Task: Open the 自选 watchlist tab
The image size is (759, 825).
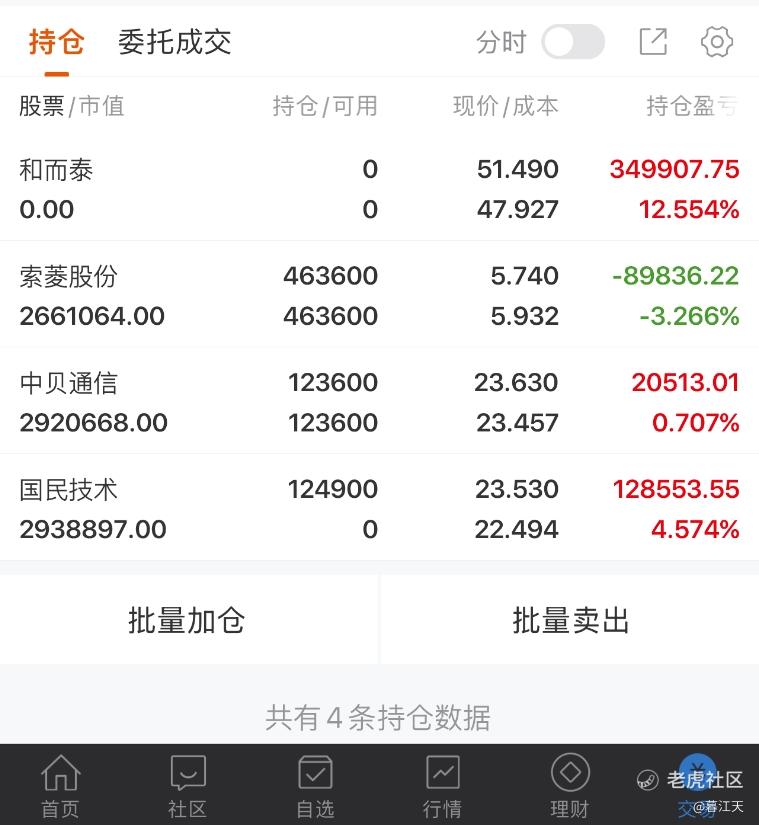Action: (315, 786)
